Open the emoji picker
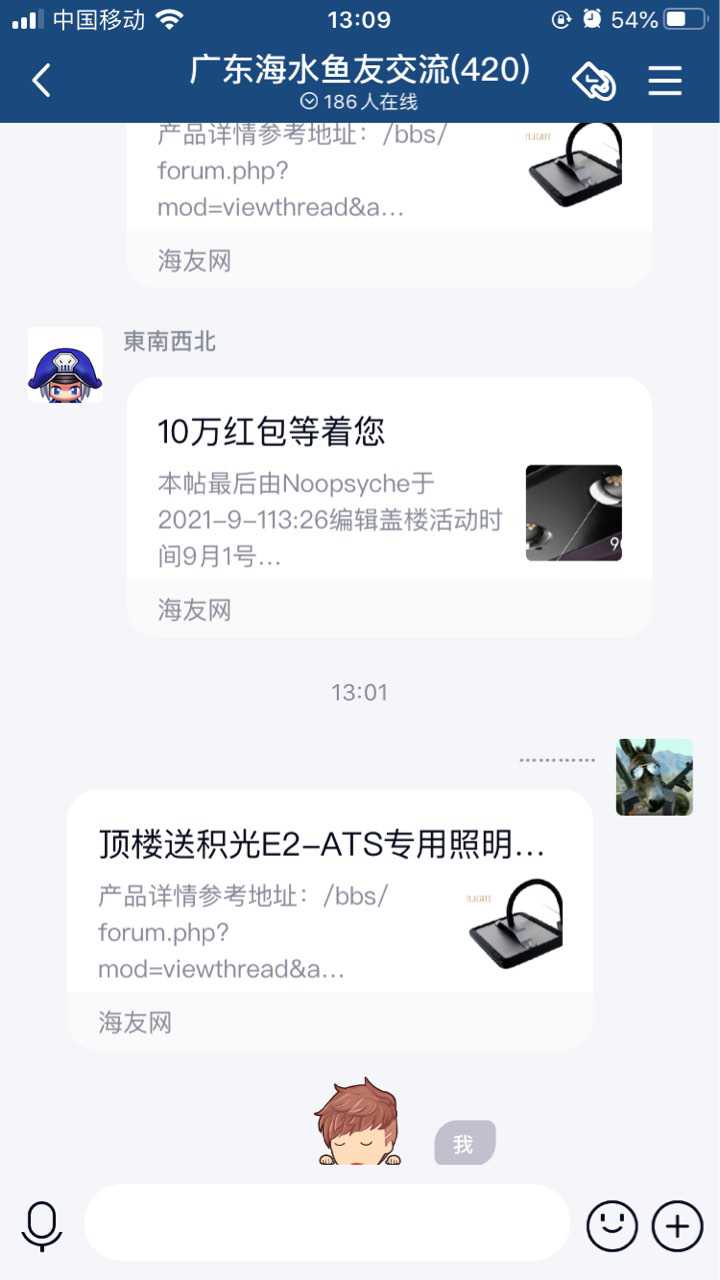 pos(612,1224)
